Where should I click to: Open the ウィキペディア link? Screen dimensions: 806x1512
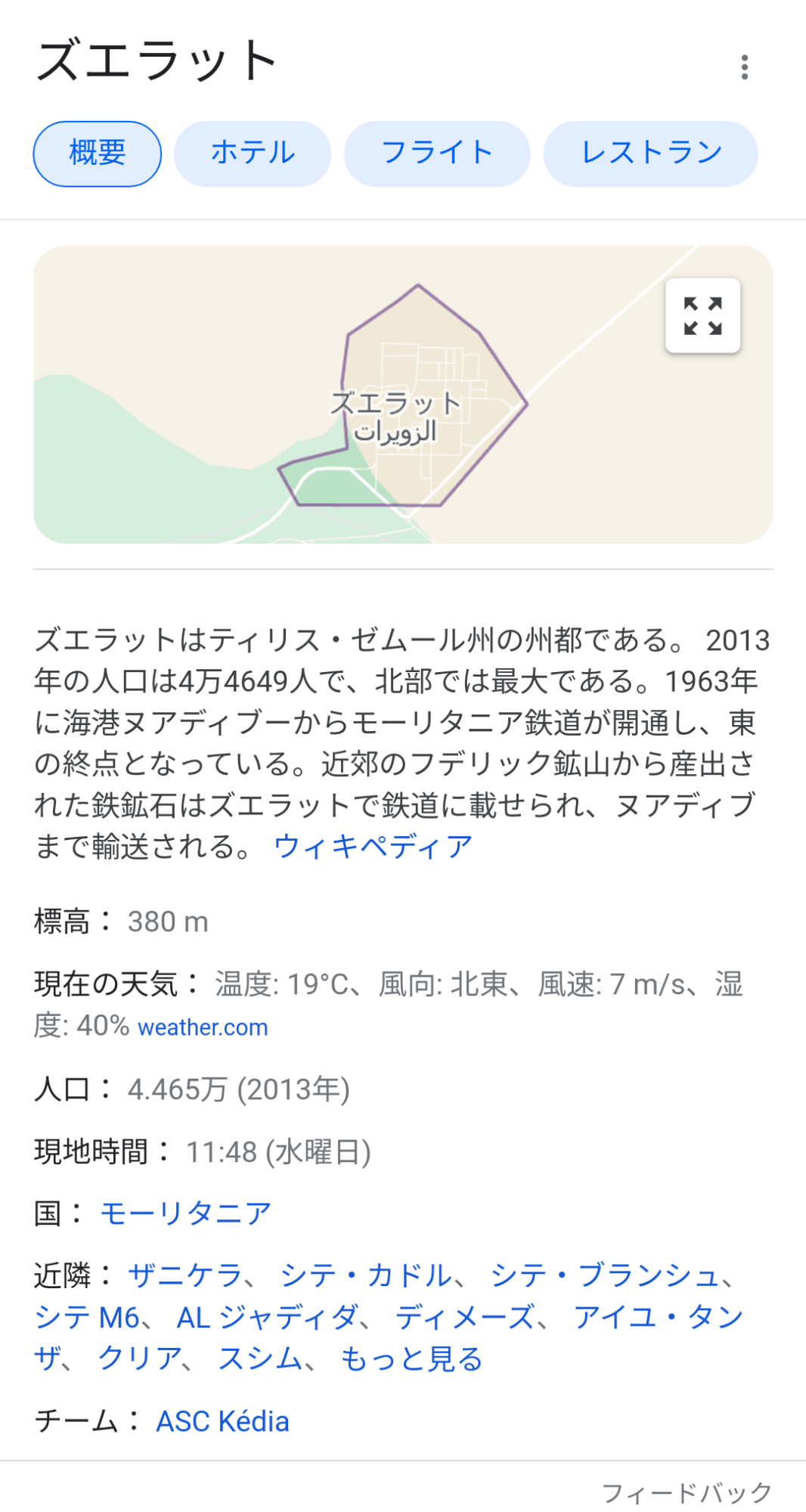click(374, 846)
